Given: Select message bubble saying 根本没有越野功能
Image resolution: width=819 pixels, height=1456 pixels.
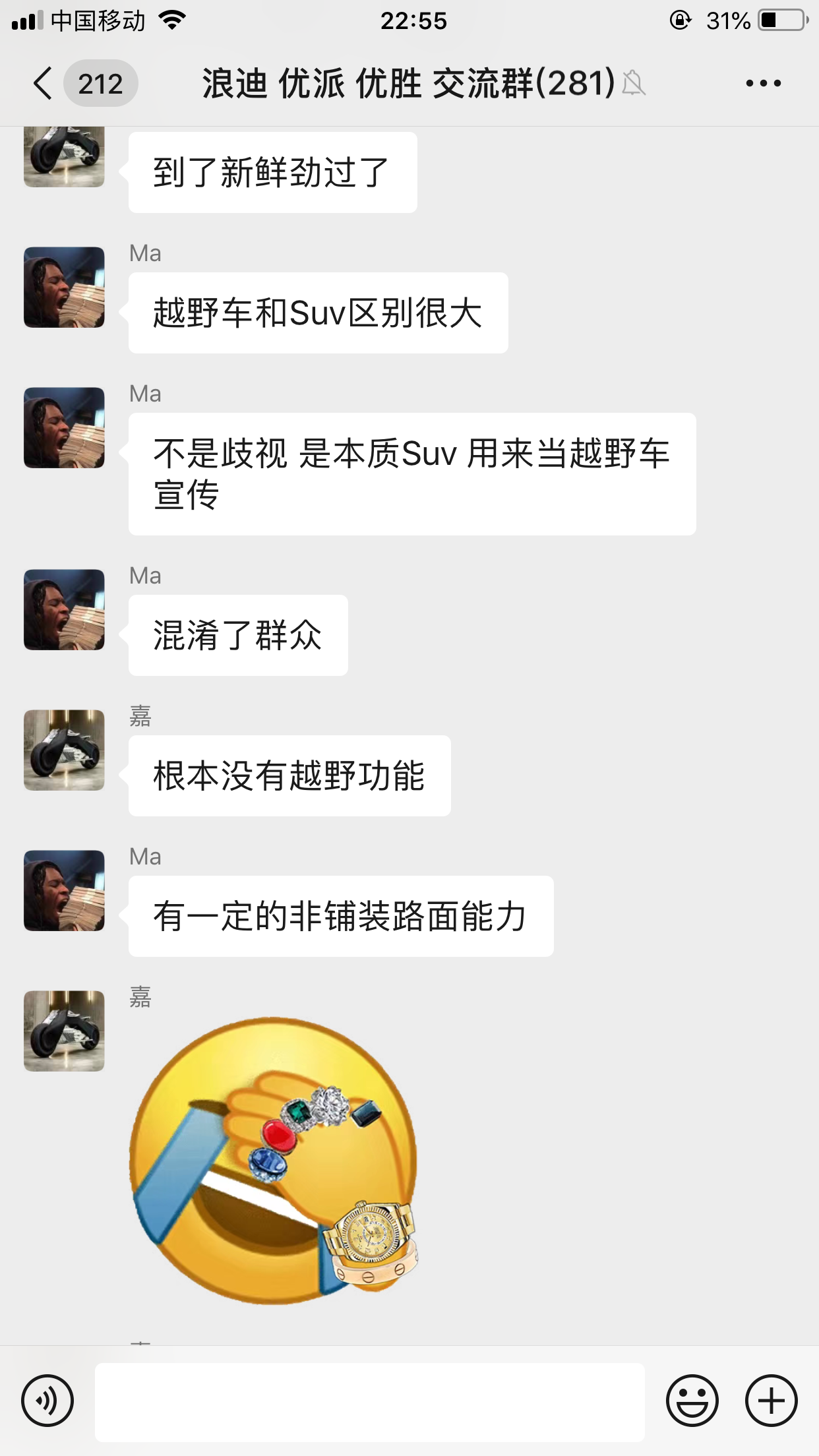Looking at the screenshot, I should coord(290,775).
